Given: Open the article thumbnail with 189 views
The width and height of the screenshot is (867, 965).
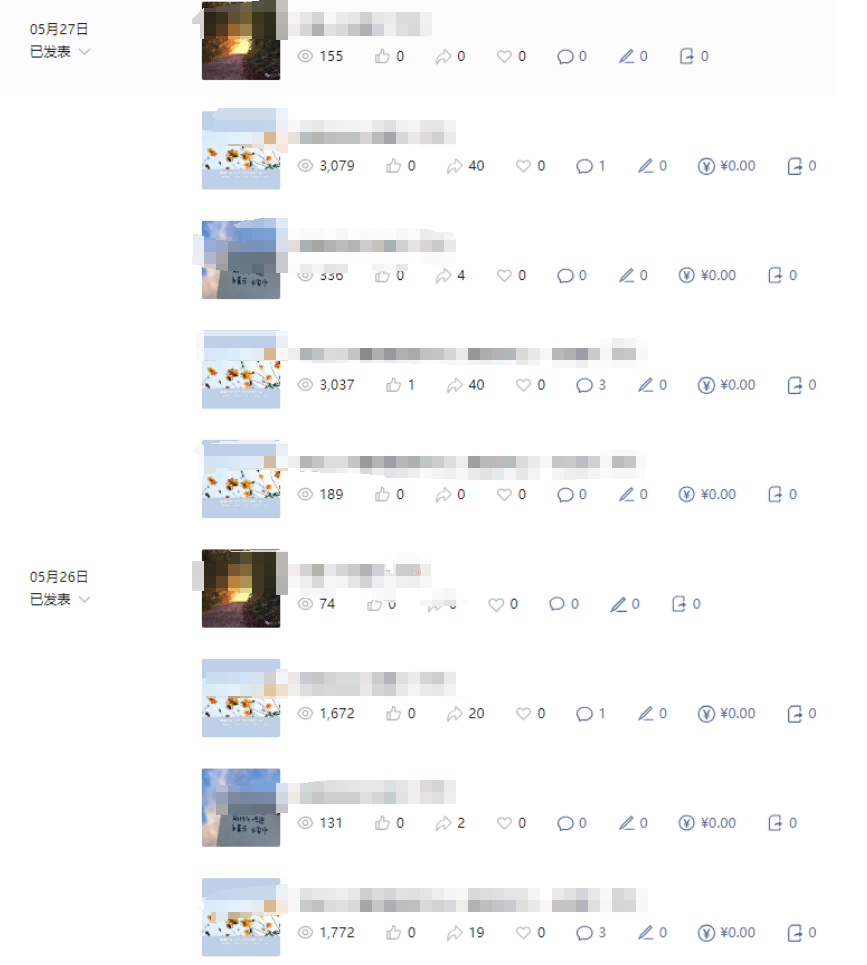Looking at the screenshot, I should tap(240, 479).
